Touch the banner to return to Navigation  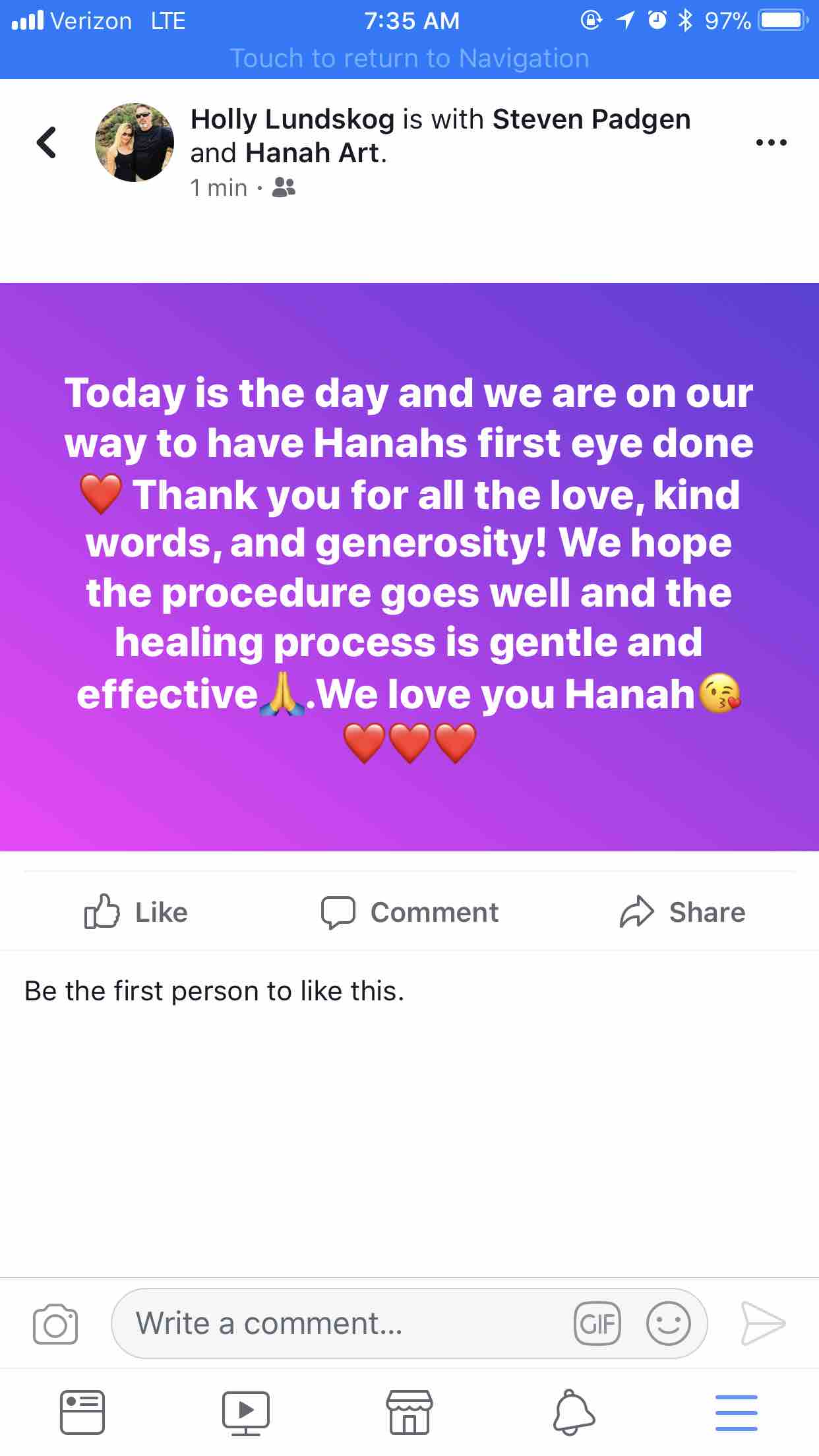click(x=409, y=58)
